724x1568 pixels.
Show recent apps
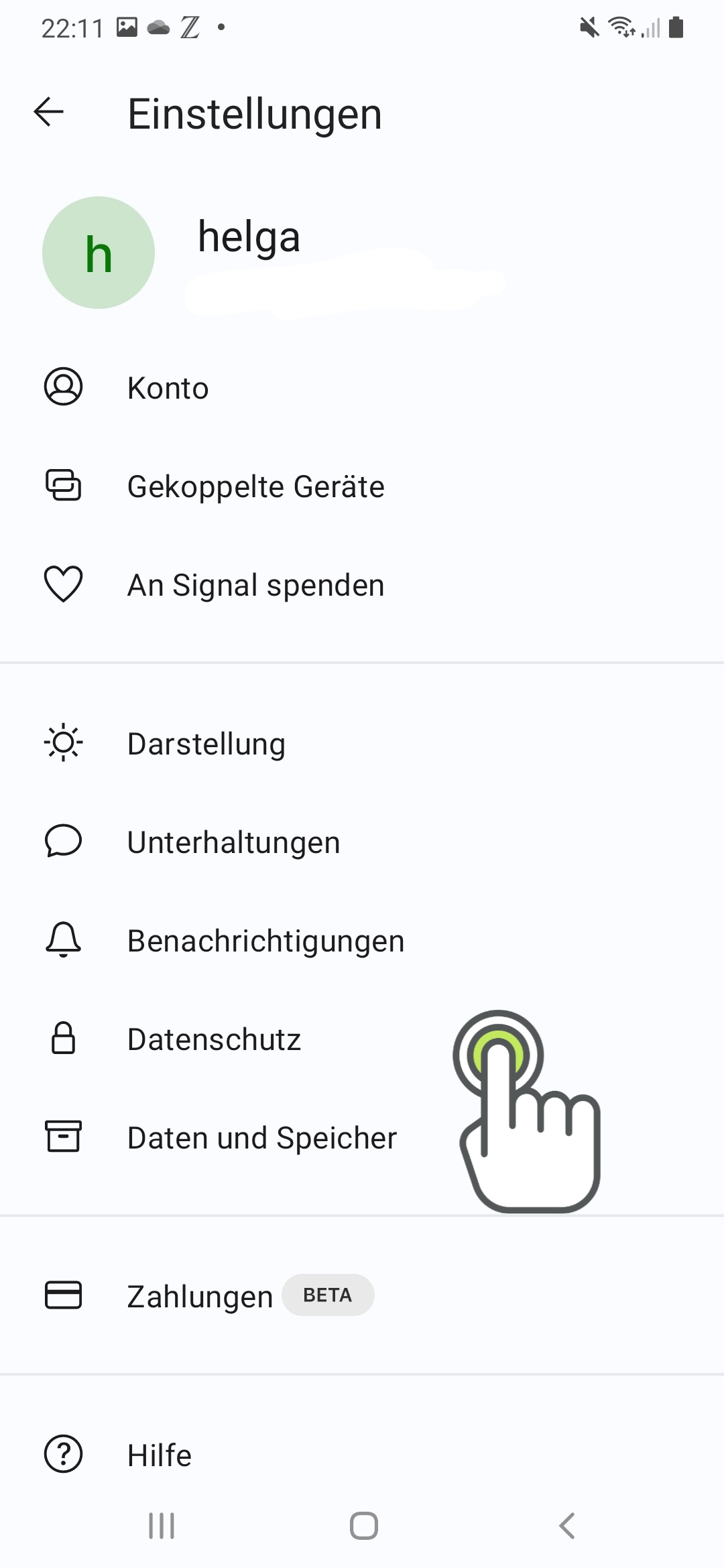162,1526
